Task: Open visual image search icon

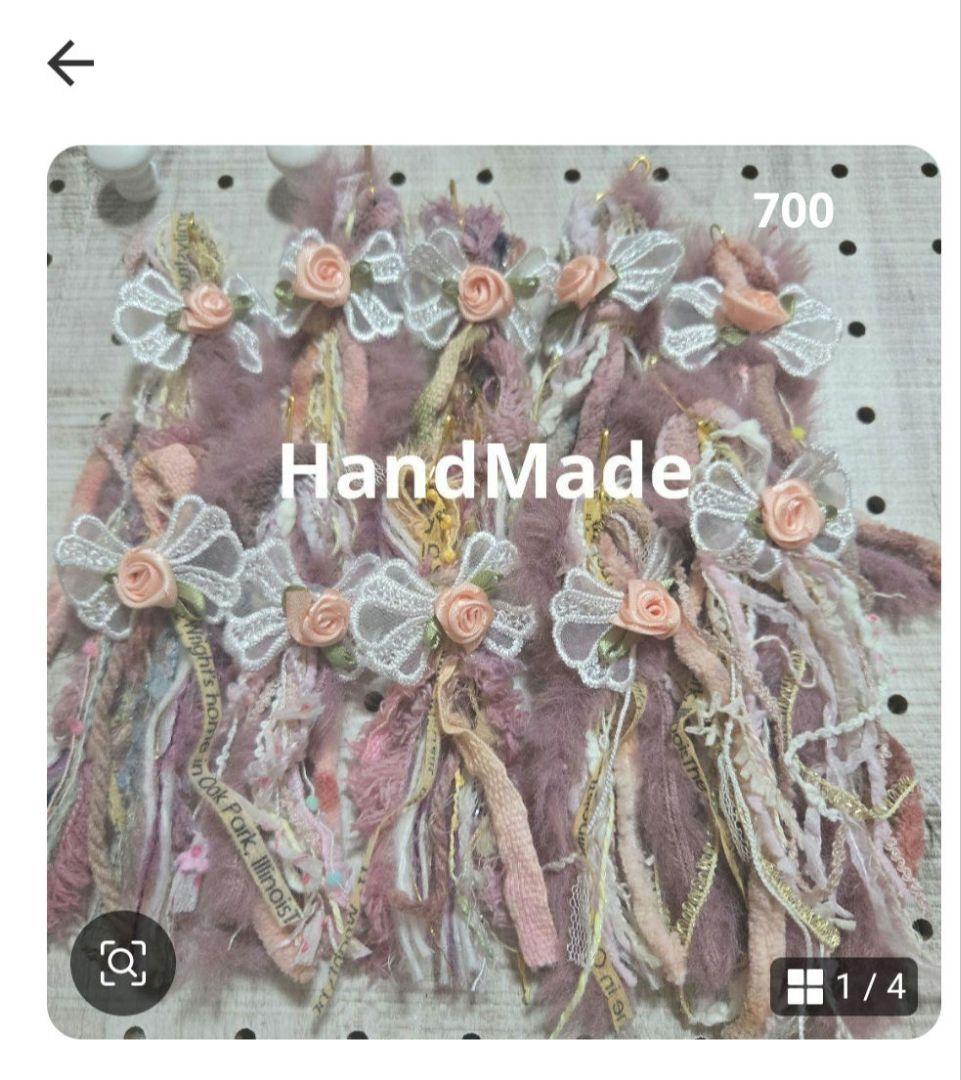Action: [x=123, y=963]
